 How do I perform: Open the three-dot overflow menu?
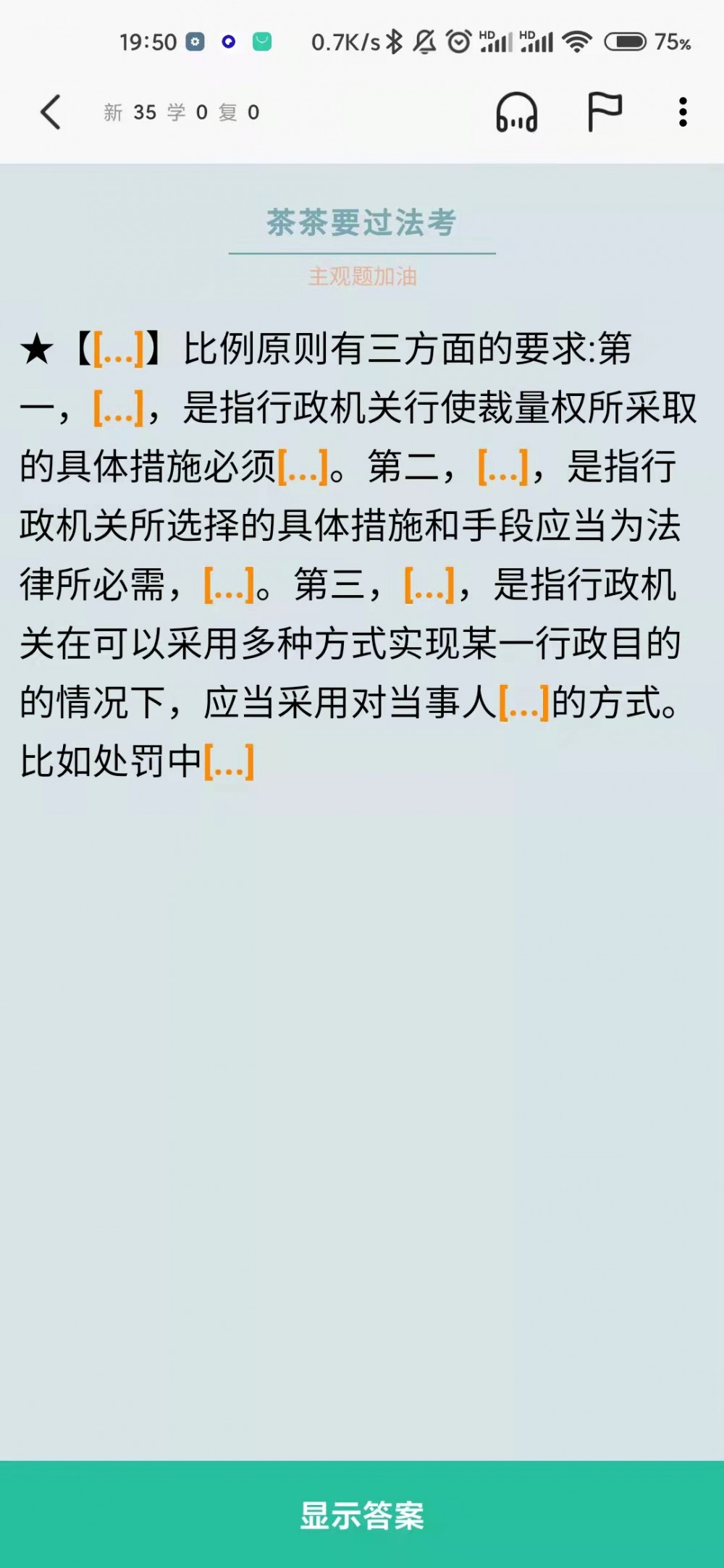[x=682, y=112]
